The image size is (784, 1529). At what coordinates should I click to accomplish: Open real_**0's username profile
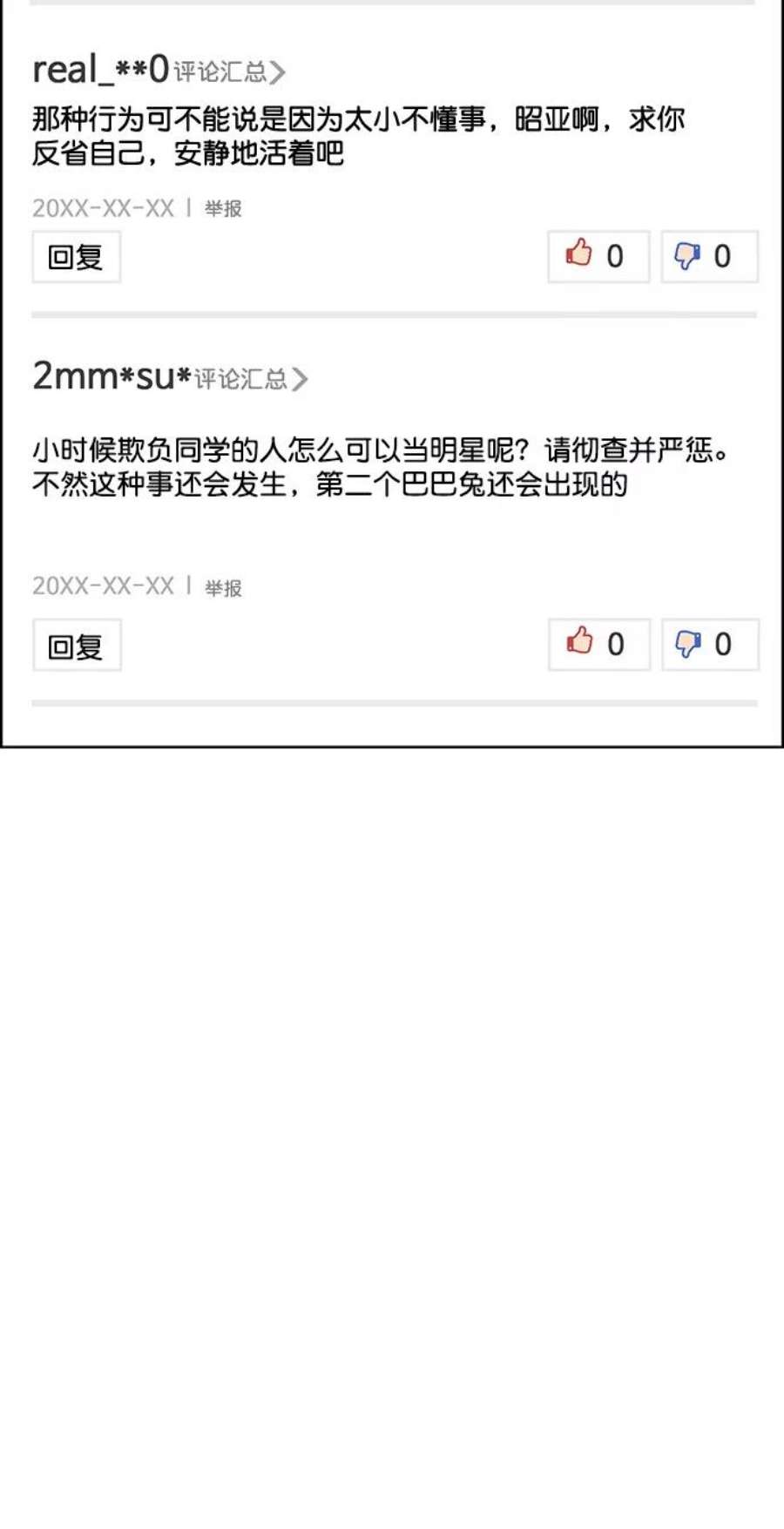(98, 69)
